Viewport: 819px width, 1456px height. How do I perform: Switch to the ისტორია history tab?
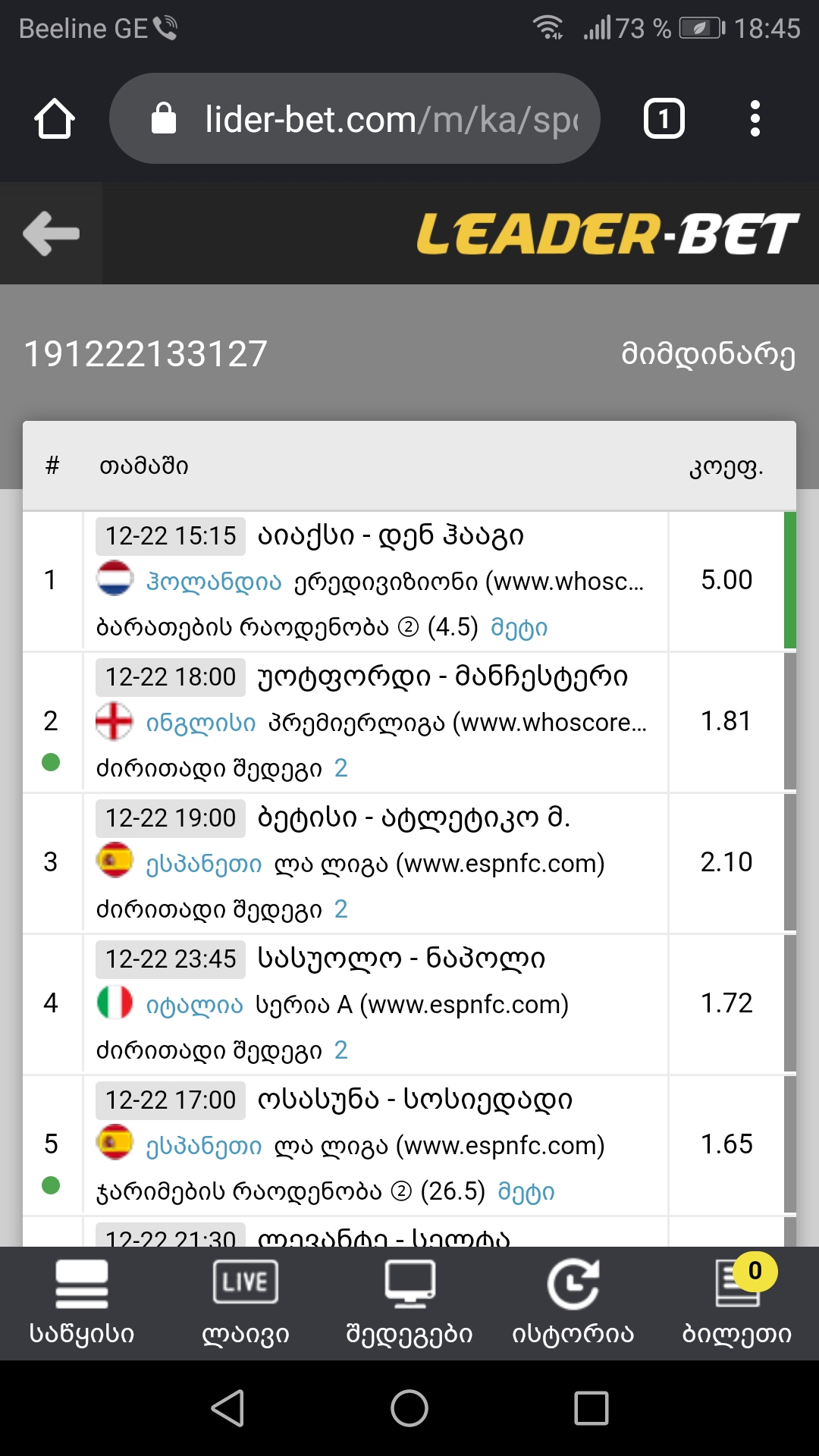point(573,1303)
